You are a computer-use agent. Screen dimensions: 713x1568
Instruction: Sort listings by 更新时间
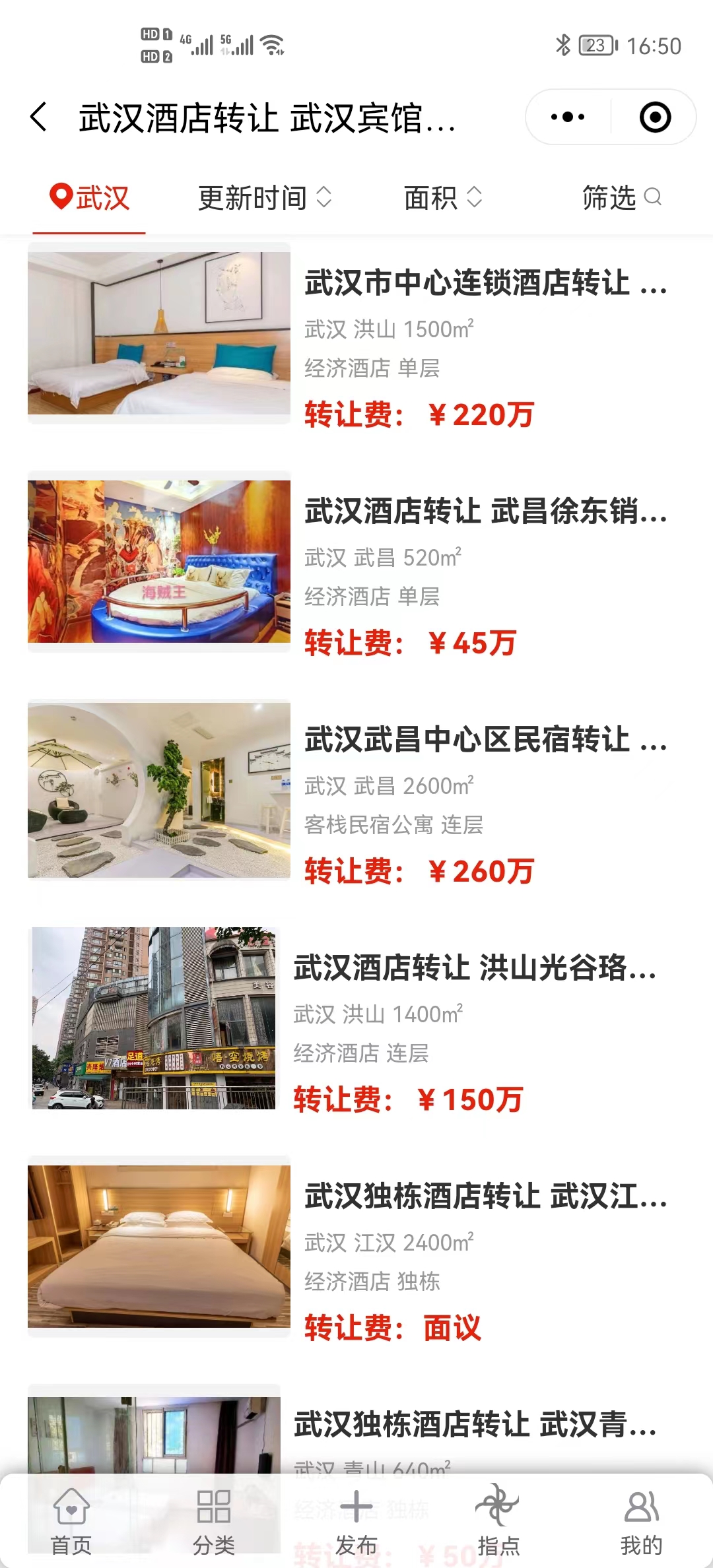coord(264,198)
